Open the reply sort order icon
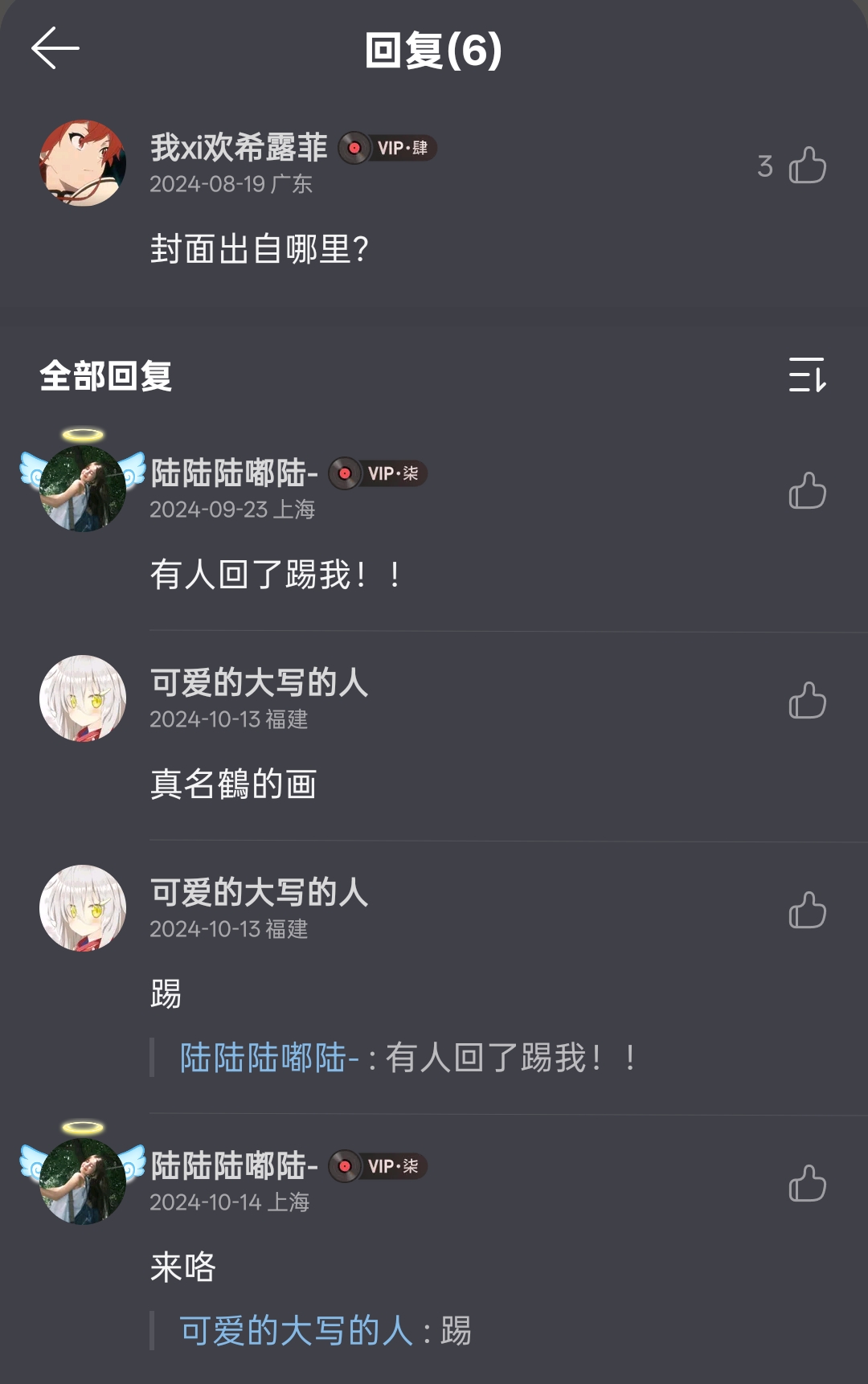Screen dimensions: 868x1384 (x=807, y=375)
